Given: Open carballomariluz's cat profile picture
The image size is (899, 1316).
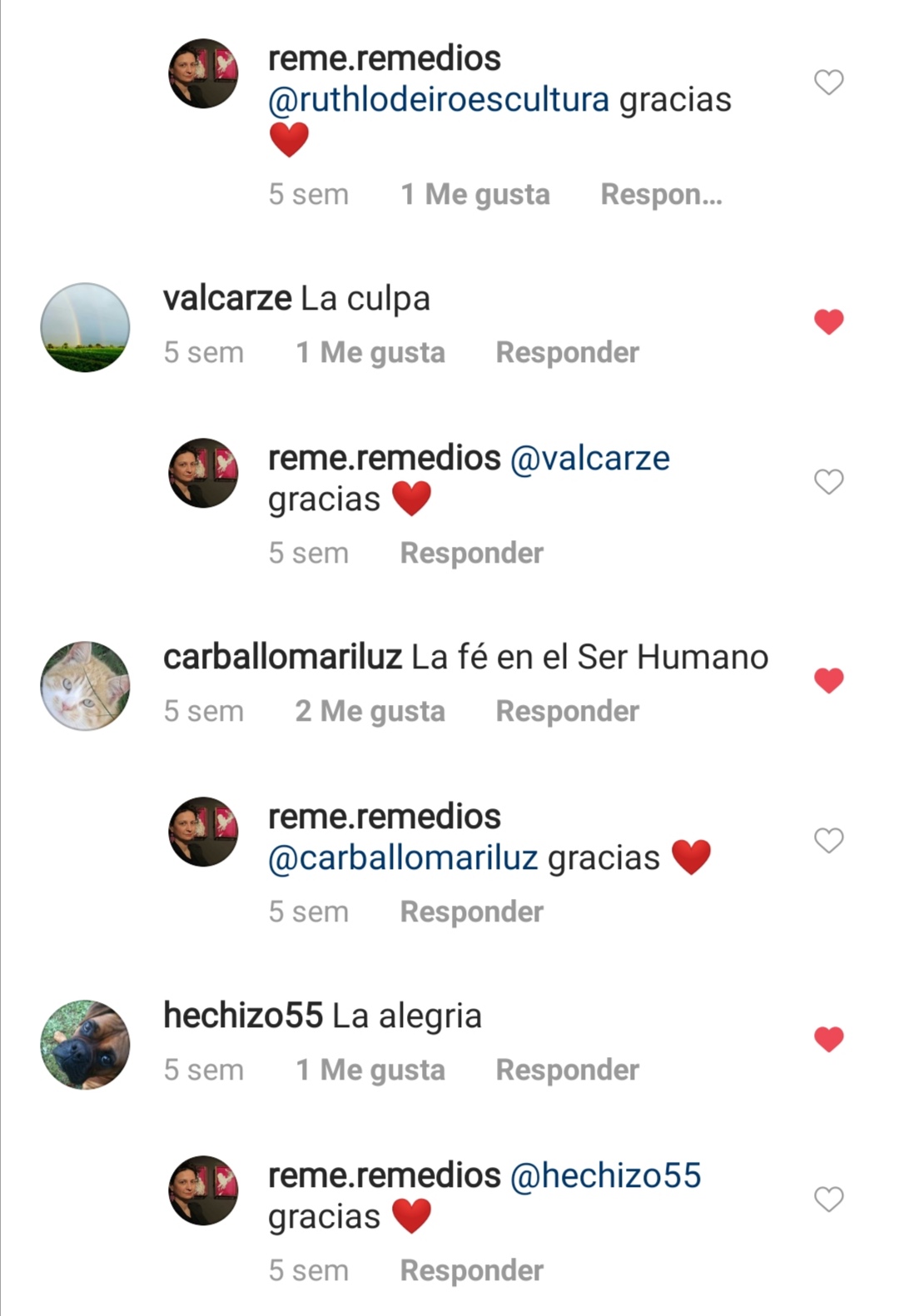Looking at the screenshot, I should coord(85,686).
